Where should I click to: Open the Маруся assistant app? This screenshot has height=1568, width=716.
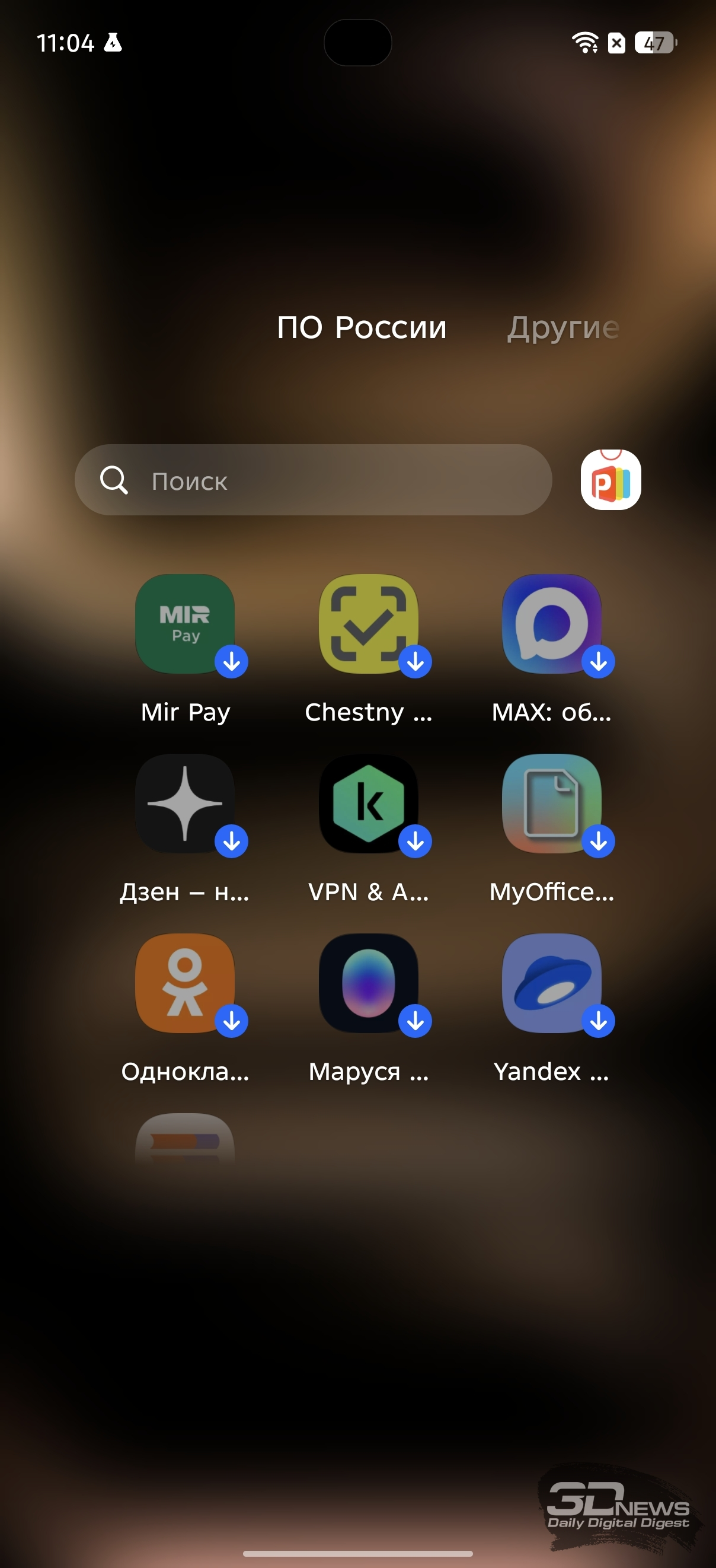368,983
